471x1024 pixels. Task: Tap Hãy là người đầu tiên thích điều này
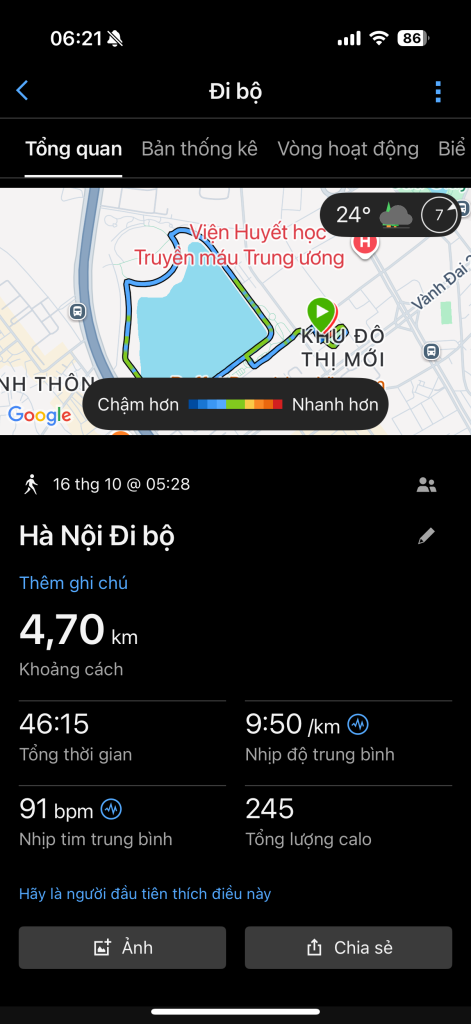145,893
